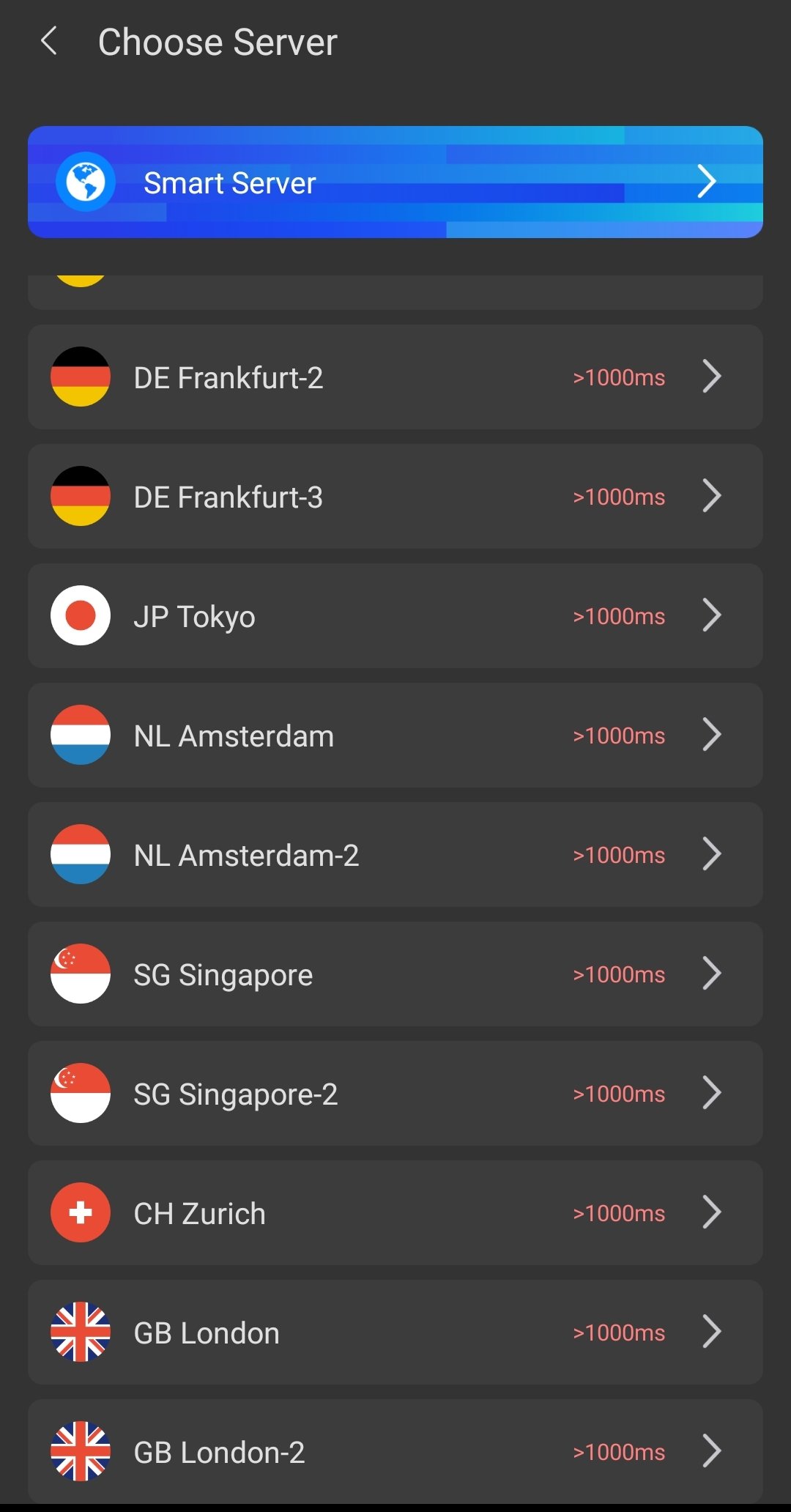
Task: Select the CH Zurich server
Action: coord(395,1213)
